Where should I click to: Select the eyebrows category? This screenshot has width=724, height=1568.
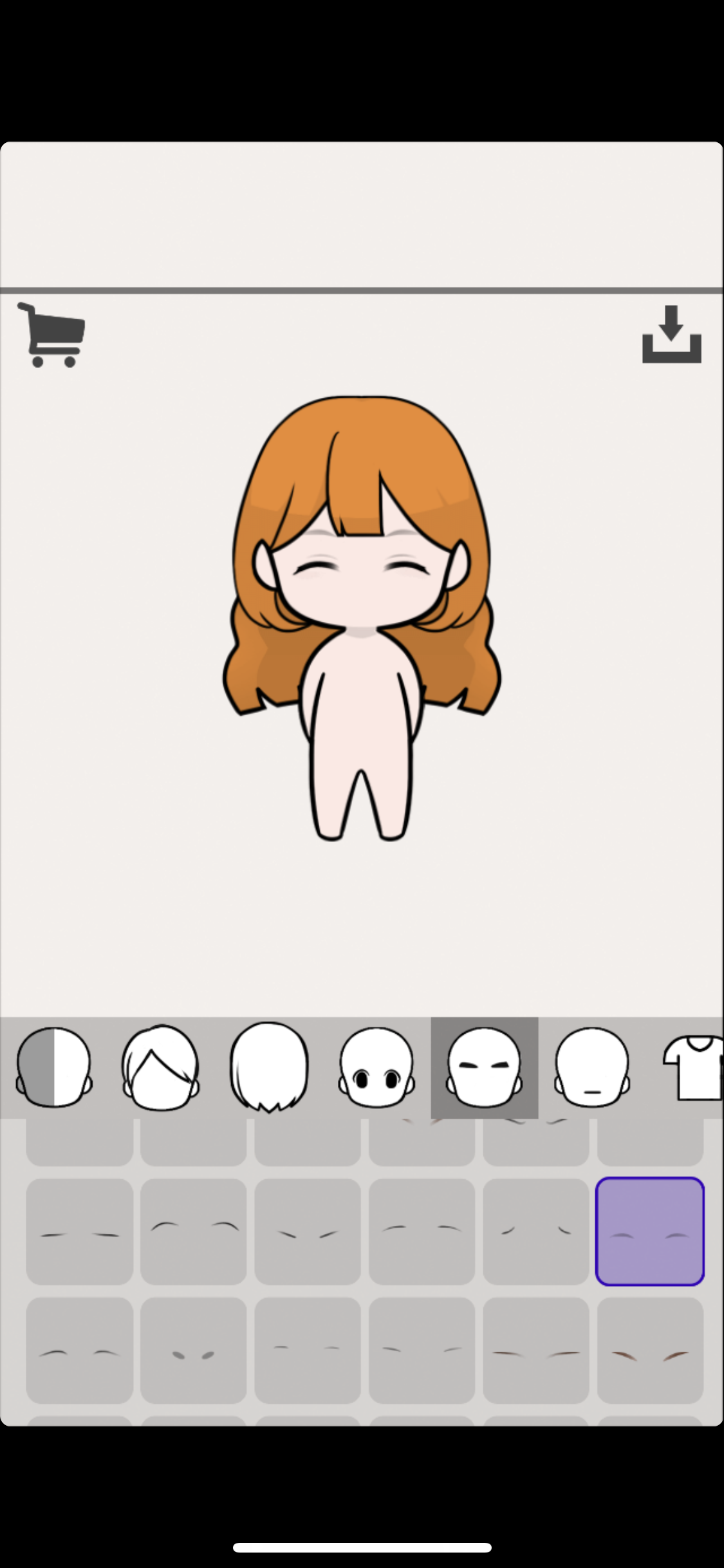pyautogui.click(x=484, y=1067)
